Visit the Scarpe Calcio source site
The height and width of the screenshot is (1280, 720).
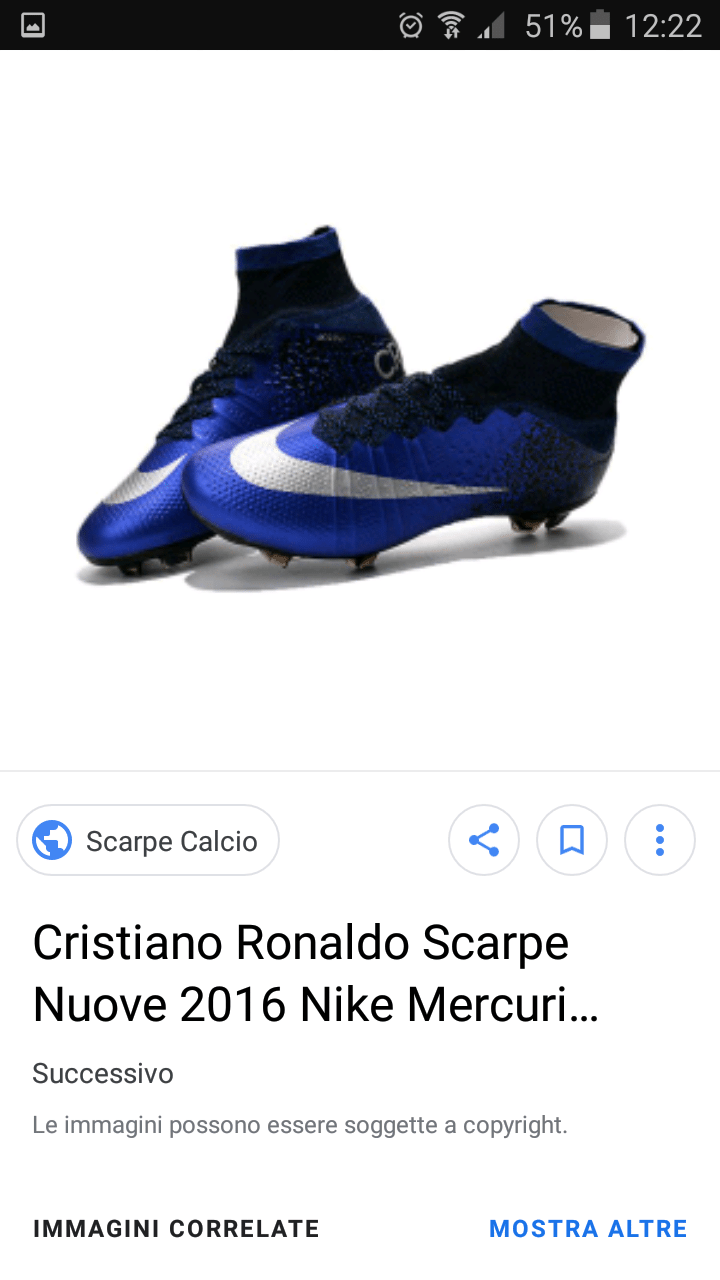[148, 840]
